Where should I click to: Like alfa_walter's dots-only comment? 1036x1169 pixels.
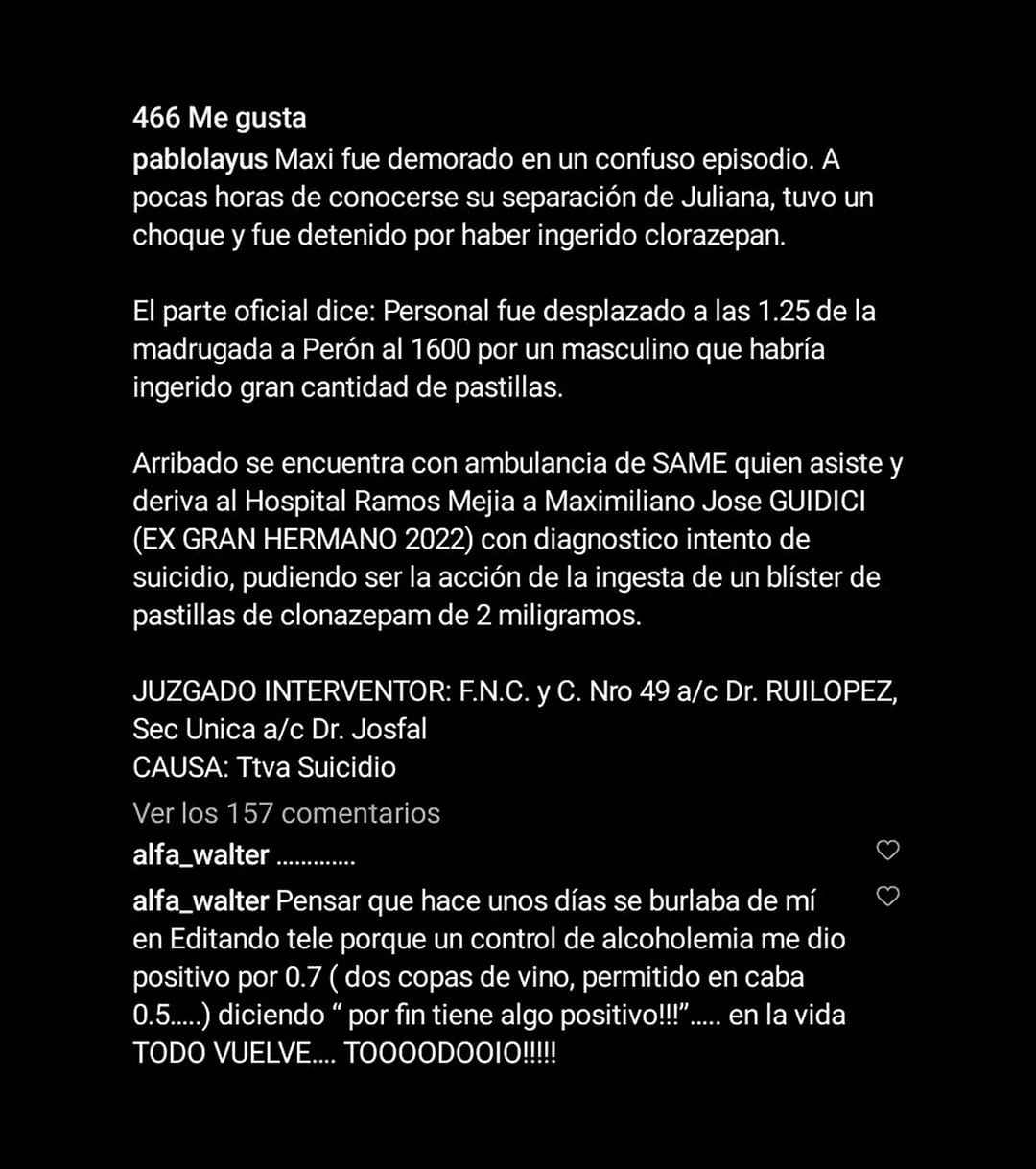tap(888, 851)
